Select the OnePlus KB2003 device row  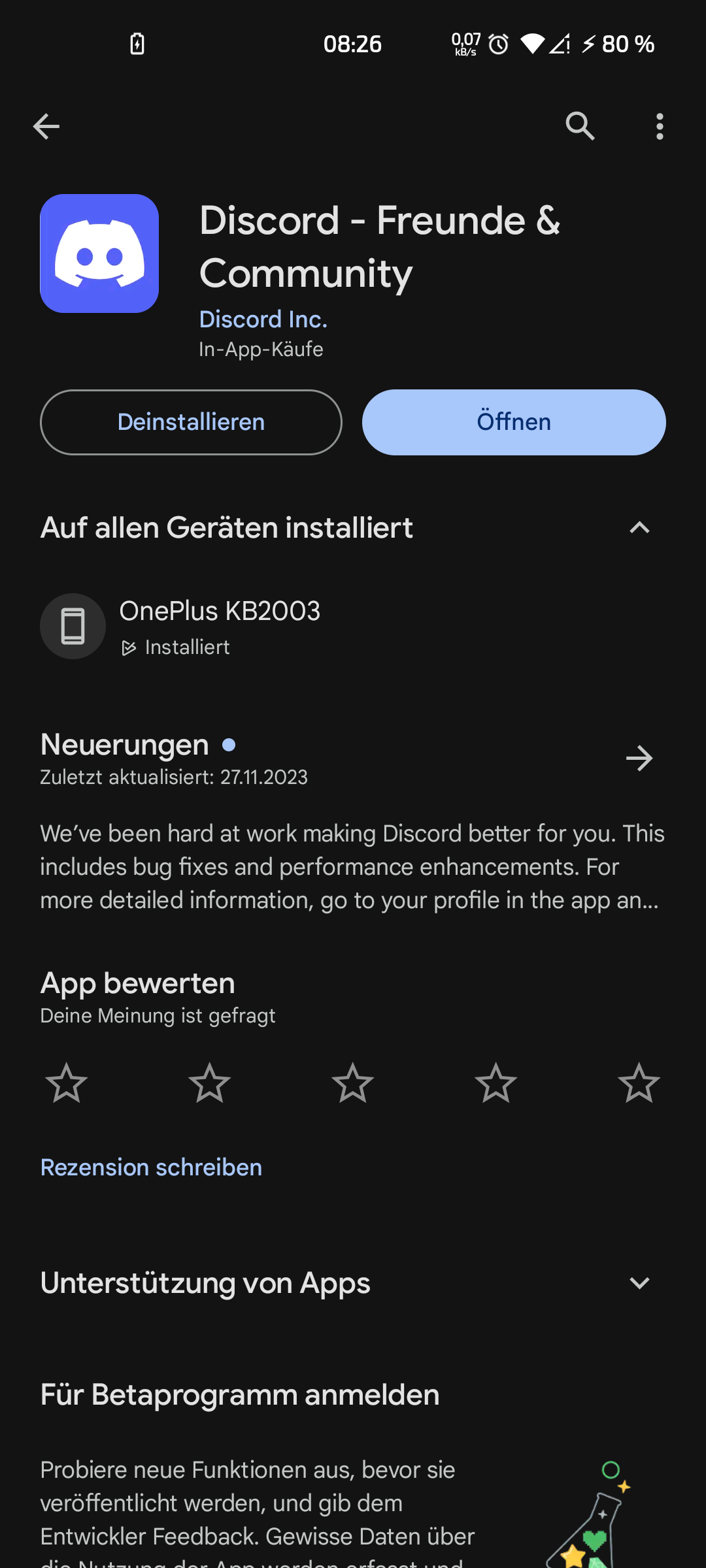coord(220,626)
